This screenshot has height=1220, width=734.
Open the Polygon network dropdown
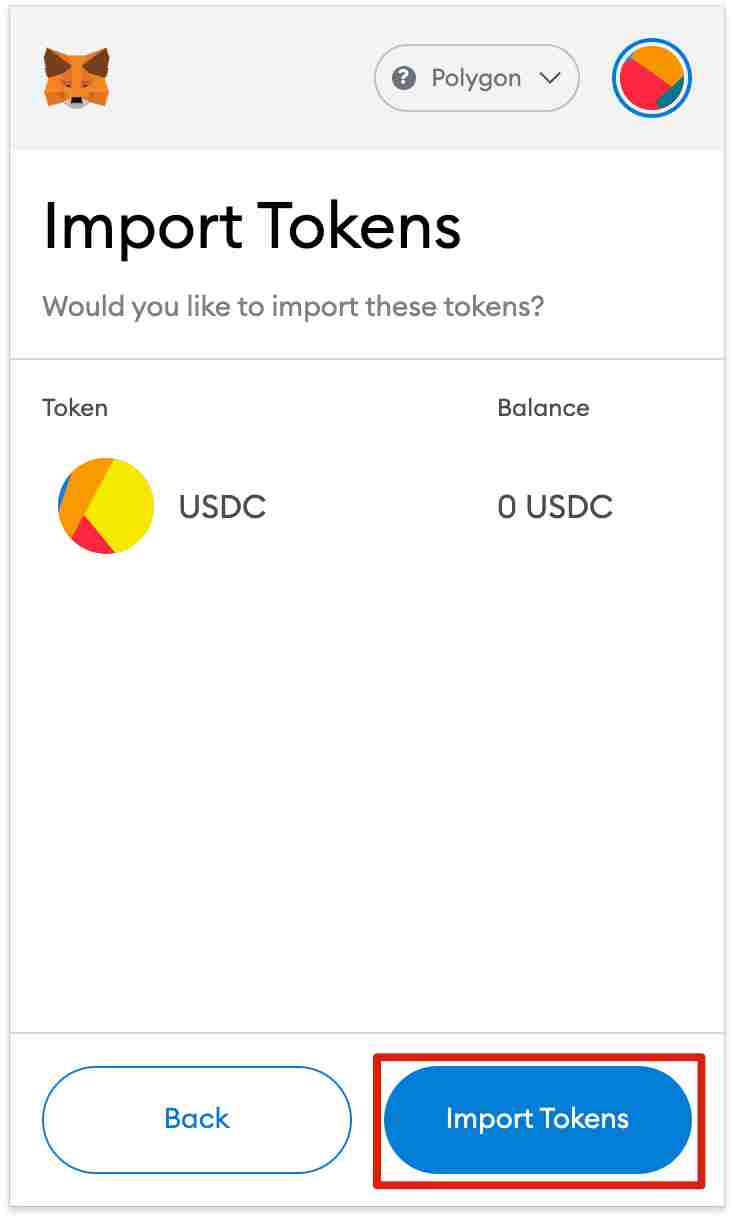point(477,78)
